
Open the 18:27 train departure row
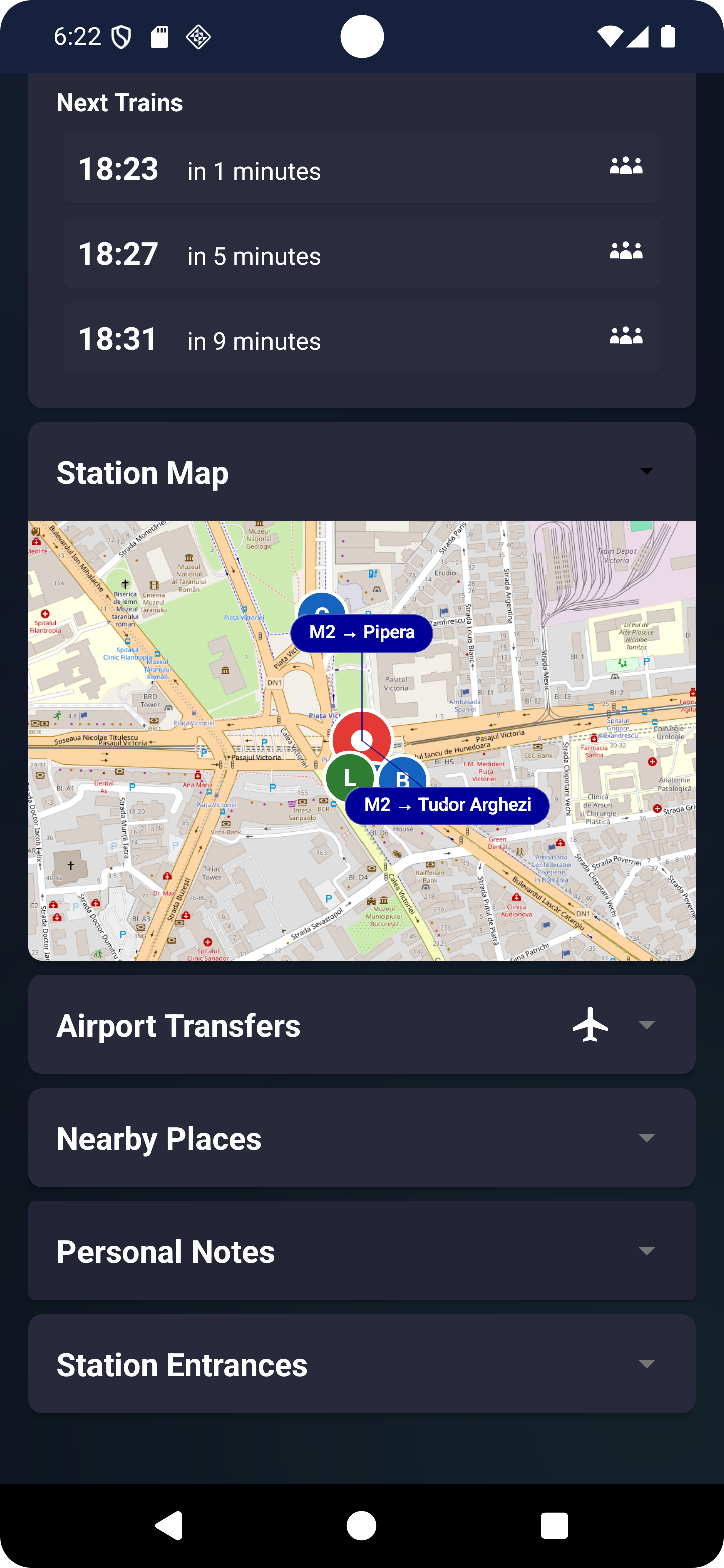pos(361,253)
